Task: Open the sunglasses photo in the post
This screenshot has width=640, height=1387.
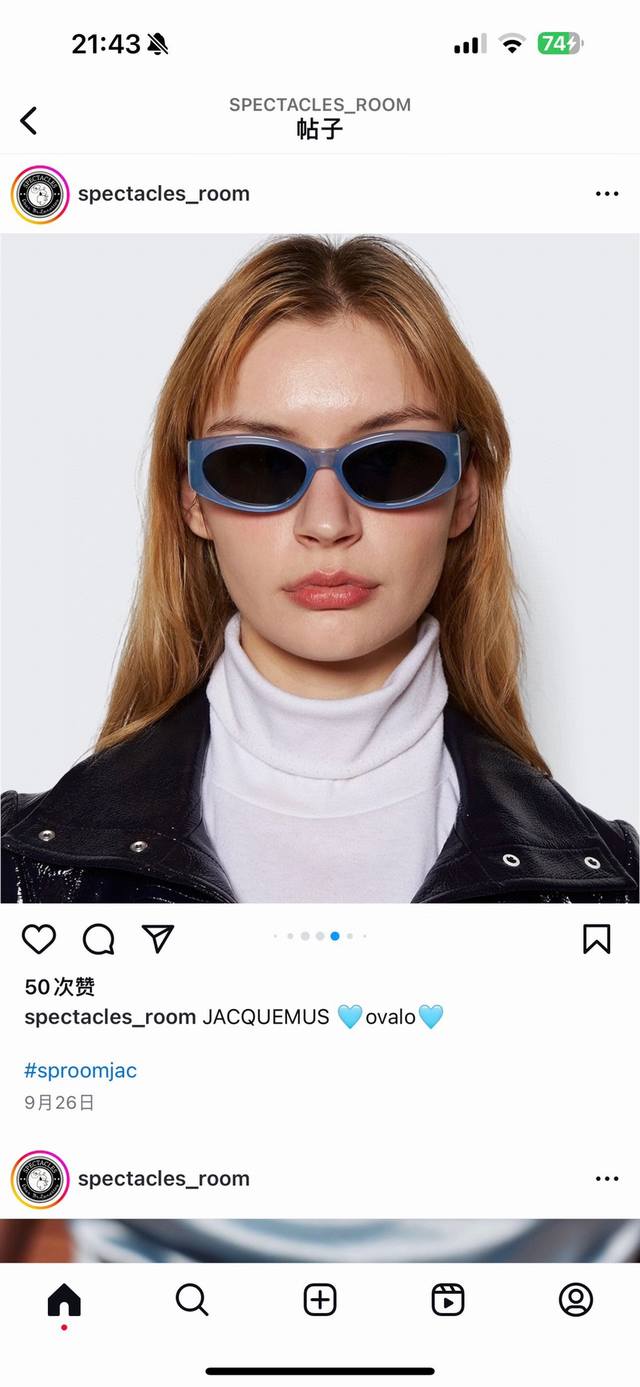Action: [320, 568]
